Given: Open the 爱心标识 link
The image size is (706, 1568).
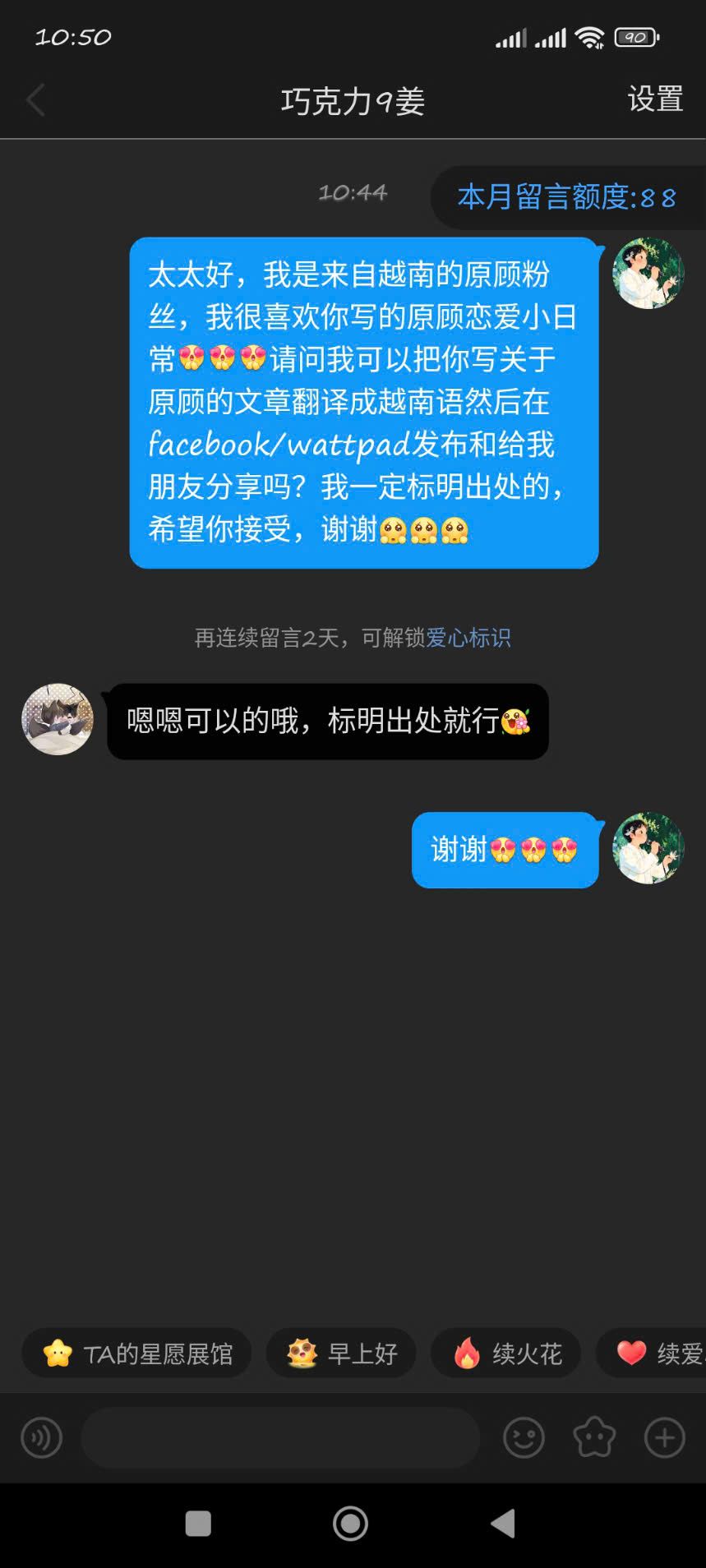Looking at the screenshot, I should 468,638.
